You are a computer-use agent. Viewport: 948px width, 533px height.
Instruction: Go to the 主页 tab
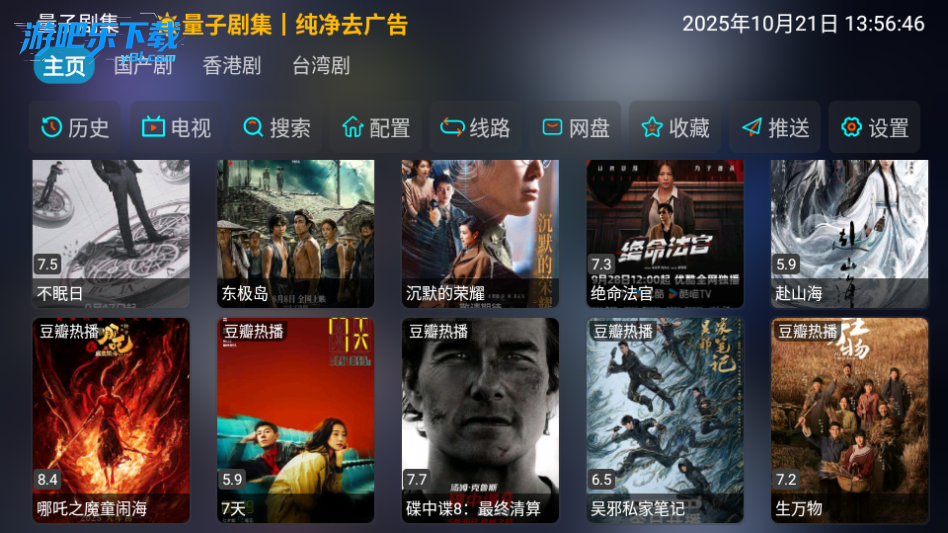click(64, 66)
